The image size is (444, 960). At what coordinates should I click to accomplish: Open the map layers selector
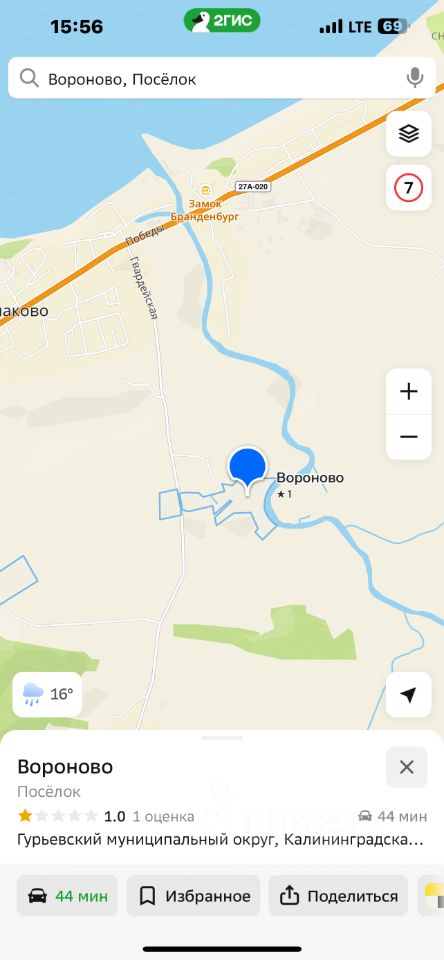tap(408, 133)
